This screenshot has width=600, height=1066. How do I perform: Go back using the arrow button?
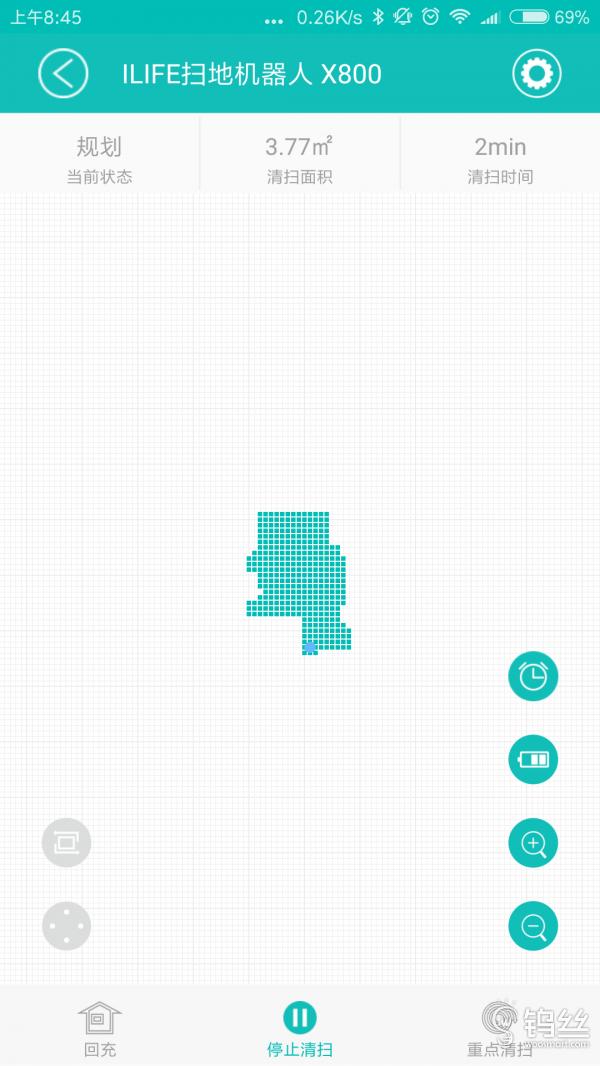pyautogui.click(x=63, y=73)
